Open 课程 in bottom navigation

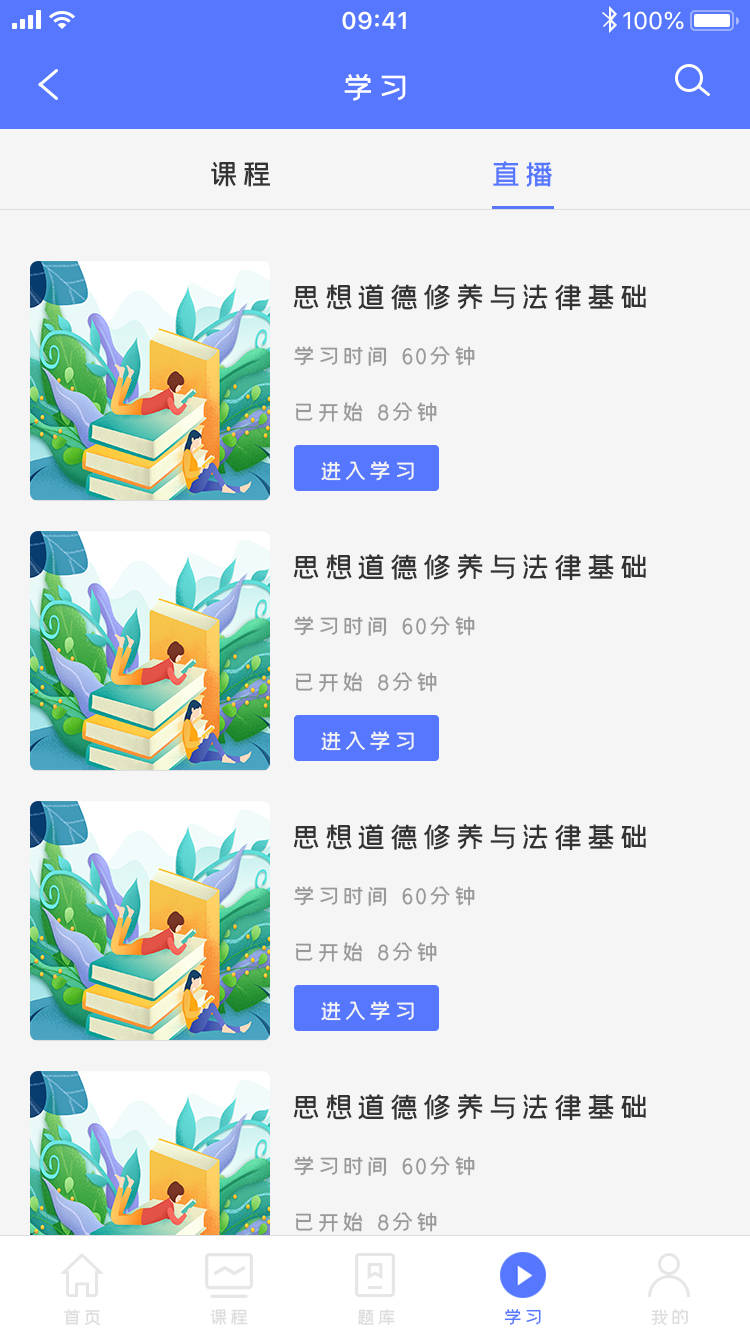(x=229, y=1287)
